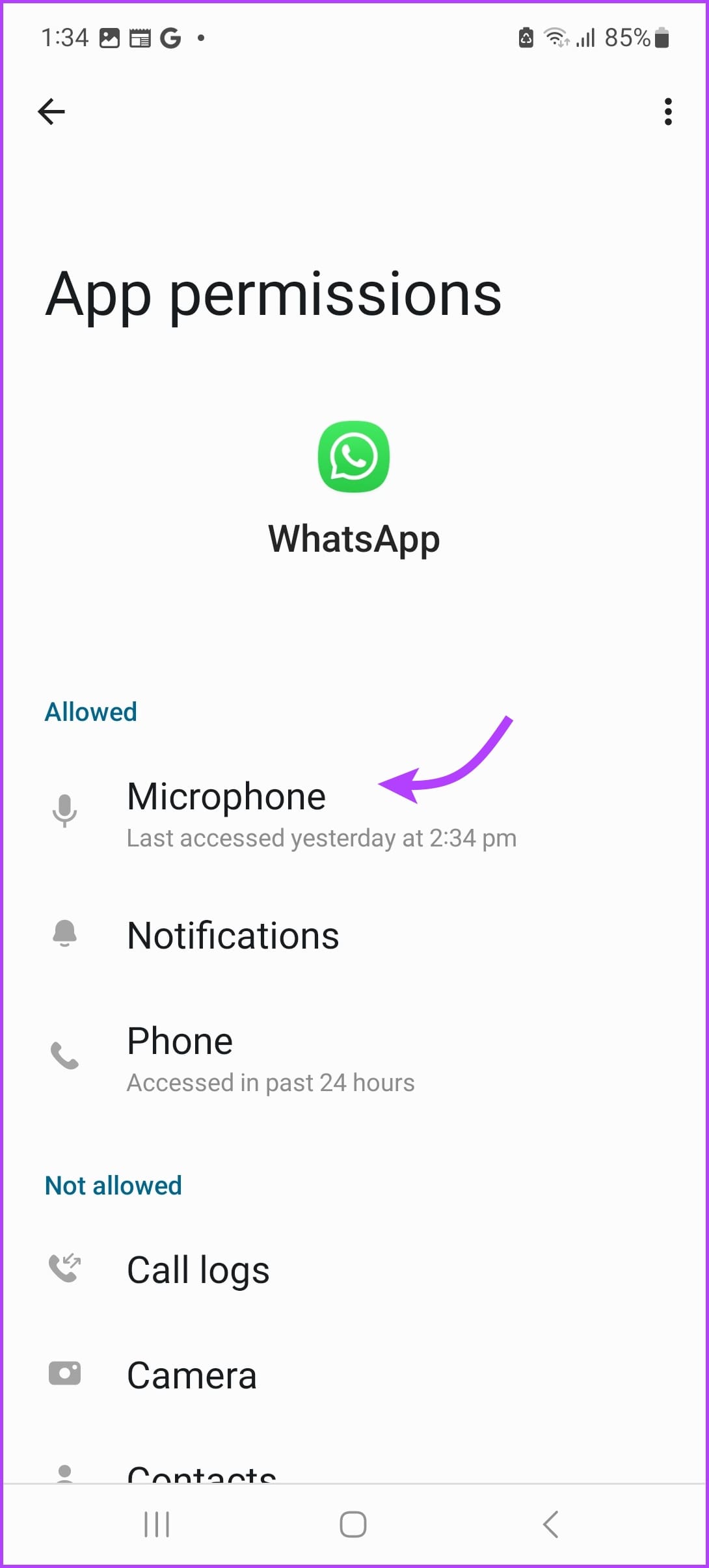
Task: Tap the WhatsApp app icon
Action: coord(353,455)
